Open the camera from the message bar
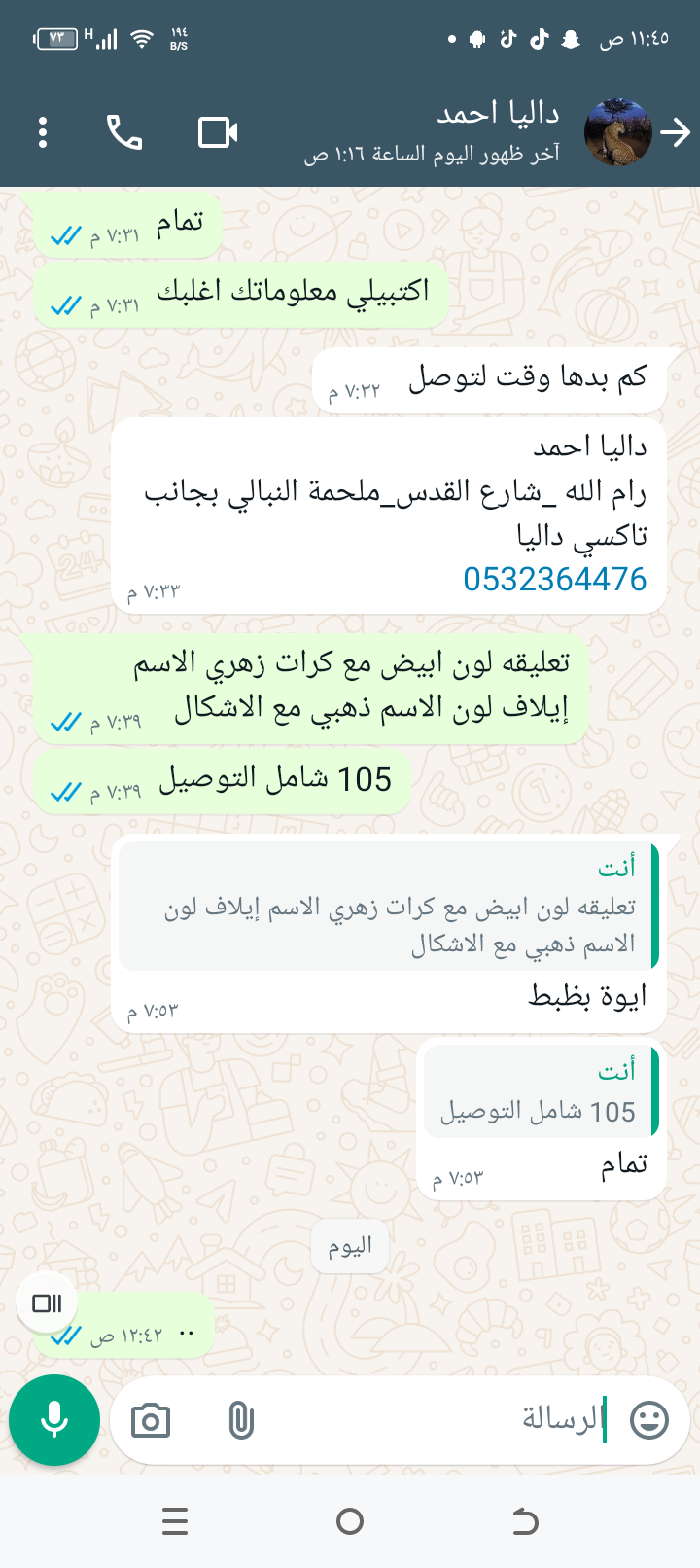700x1568 pixels. tap(151, 1421)
